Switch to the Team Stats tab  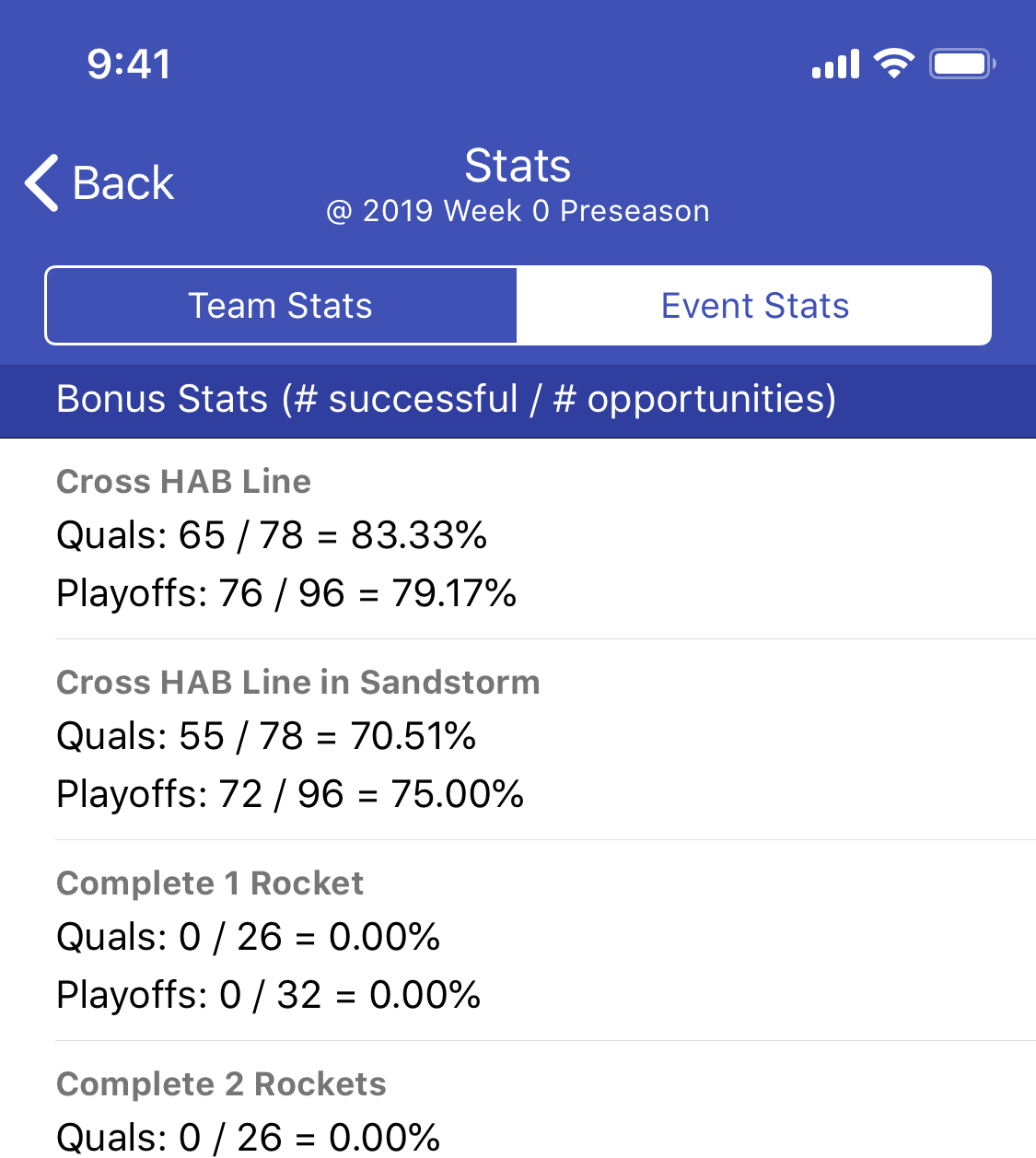click(281, 306)
